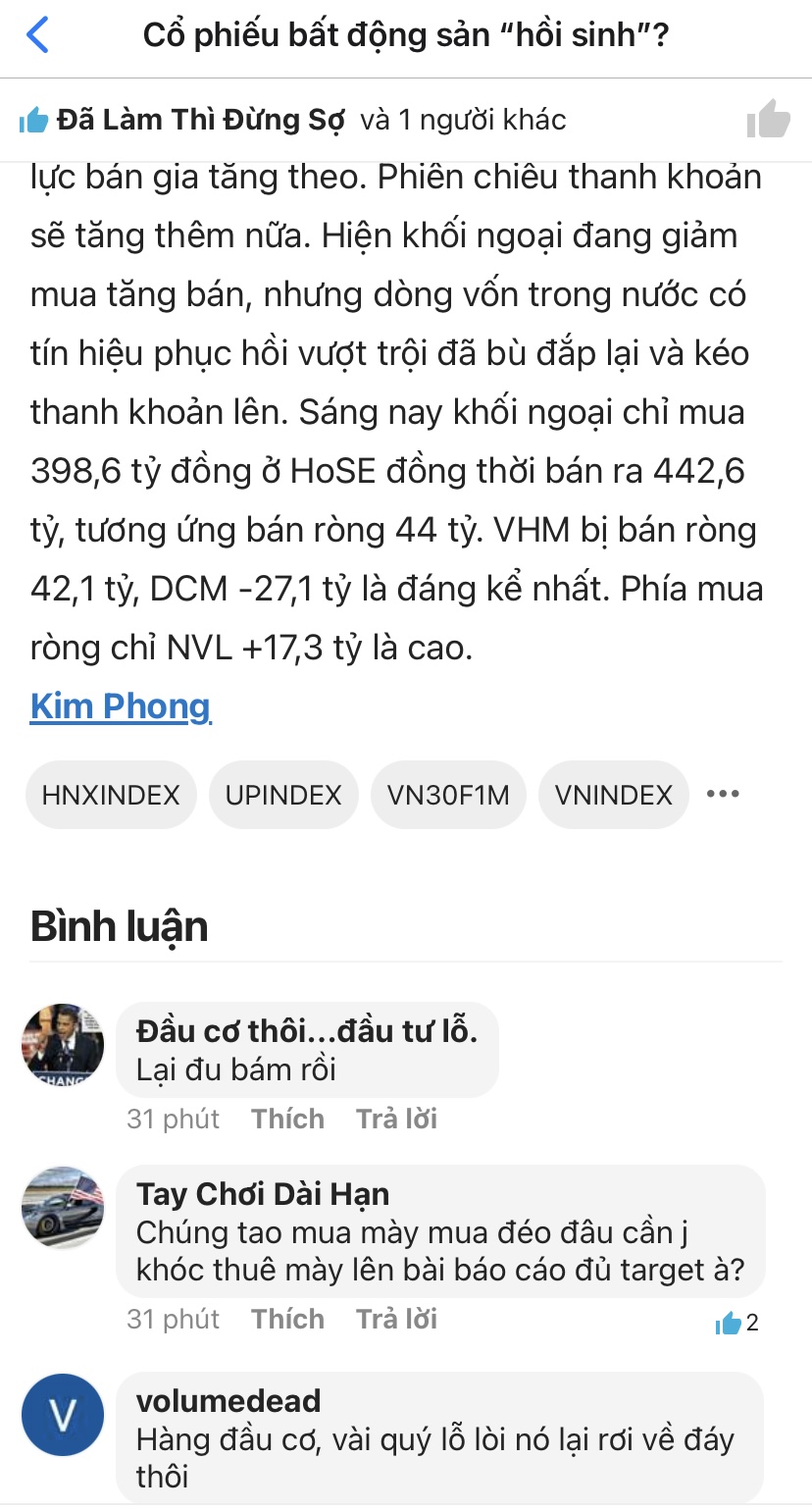Like the article with thumbs-up icon
Viewport: 812px width, 1511px height.
click(x=768, y=120)
